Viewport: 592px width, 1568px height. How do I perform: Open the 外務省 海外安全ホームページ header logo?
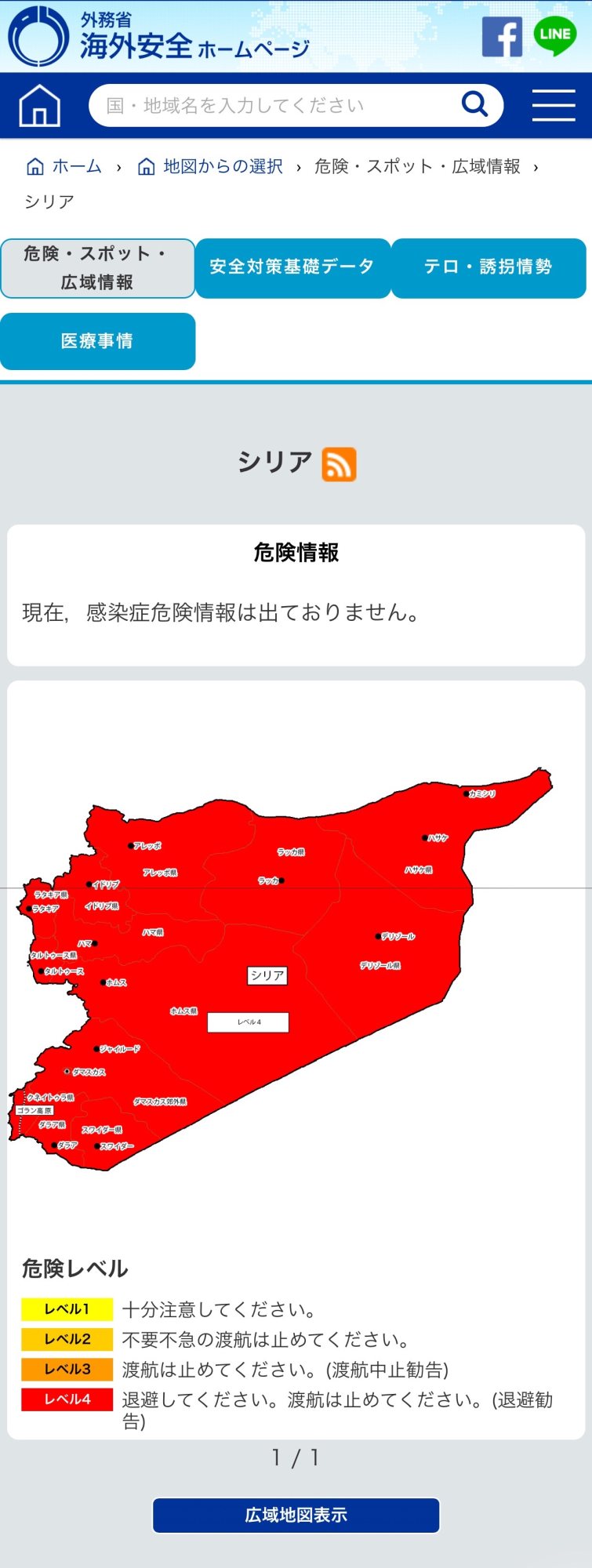click(157, 37)
